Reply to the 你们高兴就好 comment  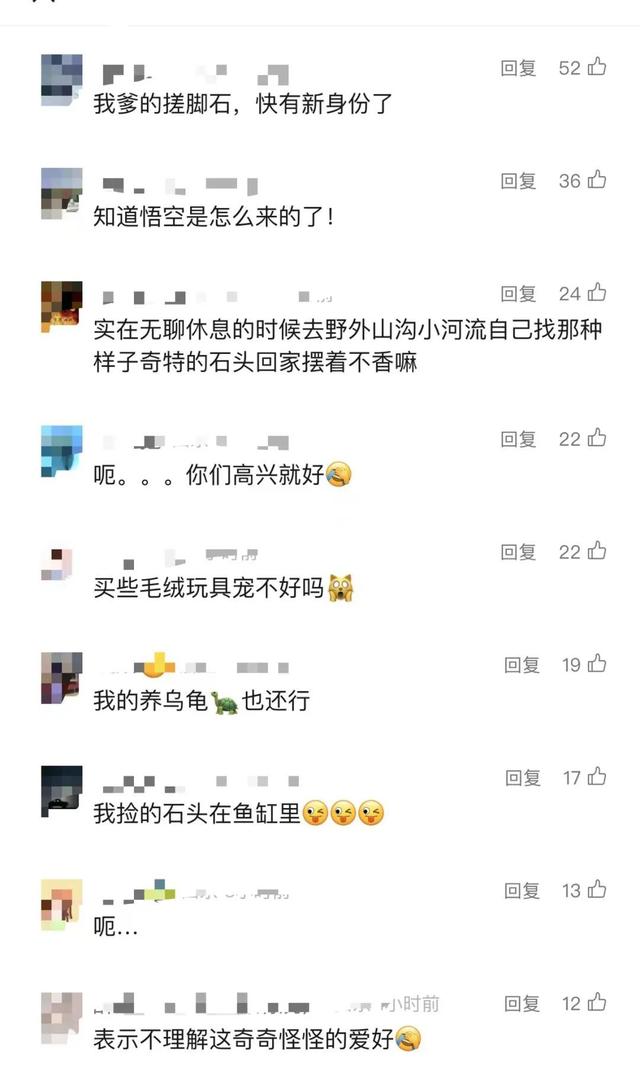[519, 439]
